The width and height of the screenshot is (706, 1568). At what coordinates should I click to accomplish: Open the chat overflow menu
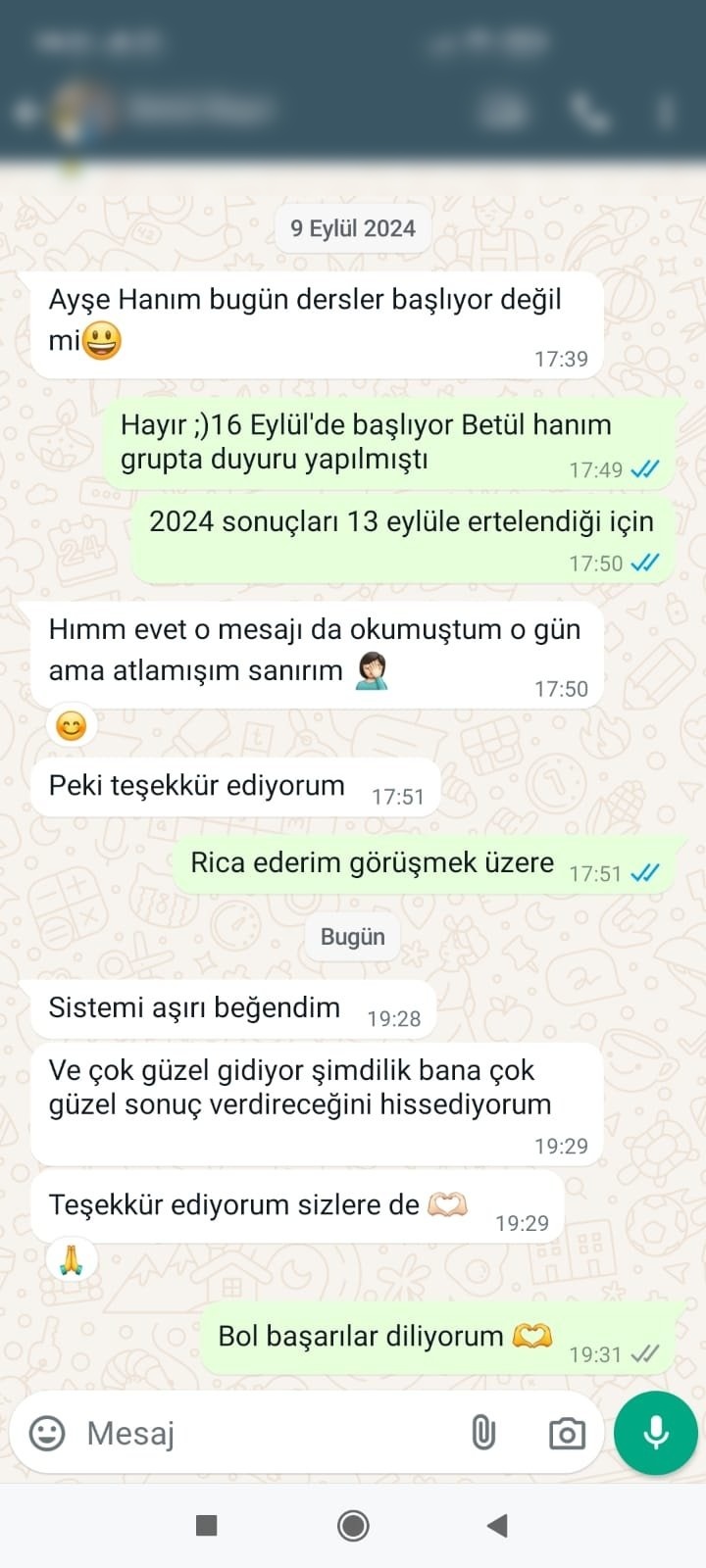click(x=667, y=113)
